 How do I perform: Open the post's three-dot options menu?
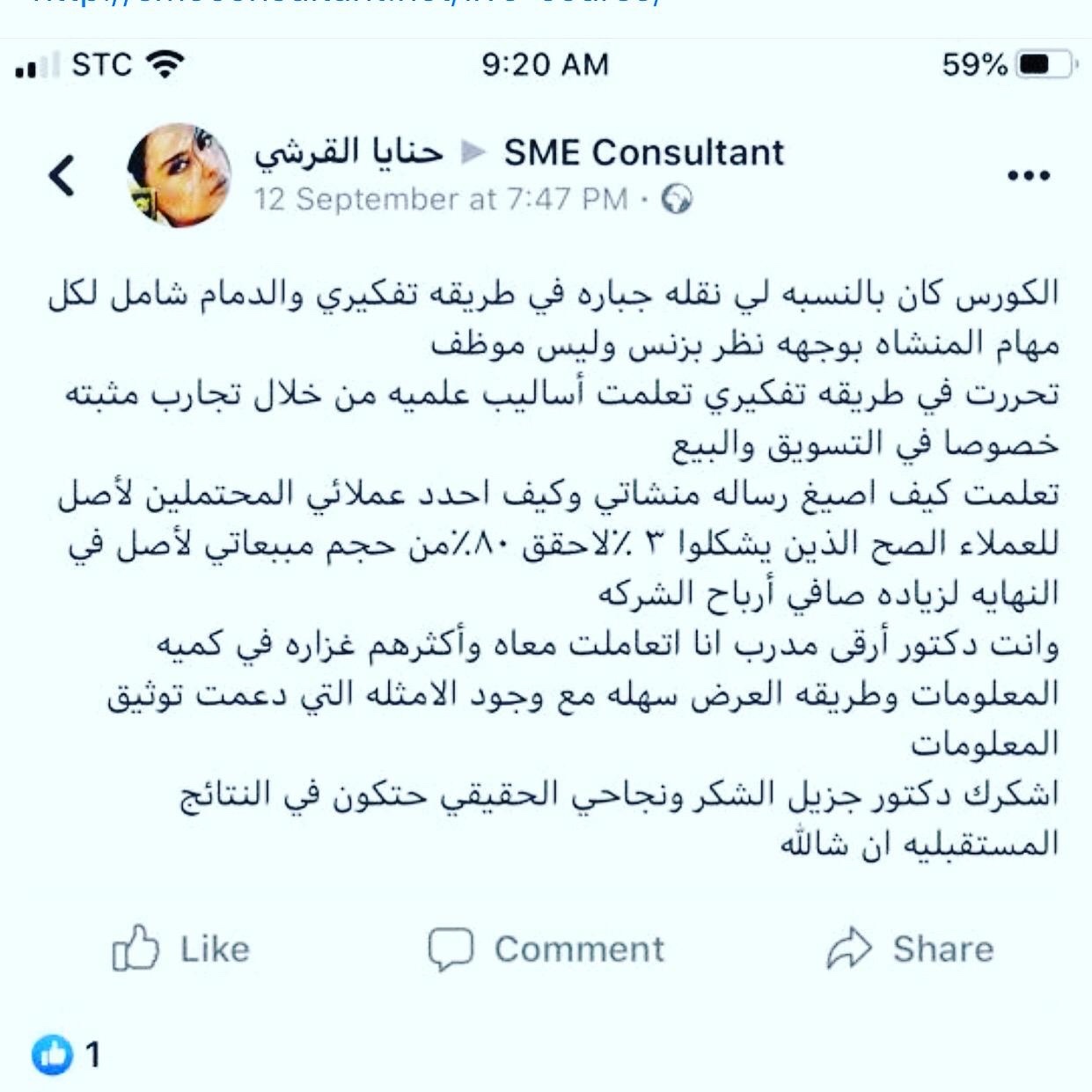[x=1028, y=175]
